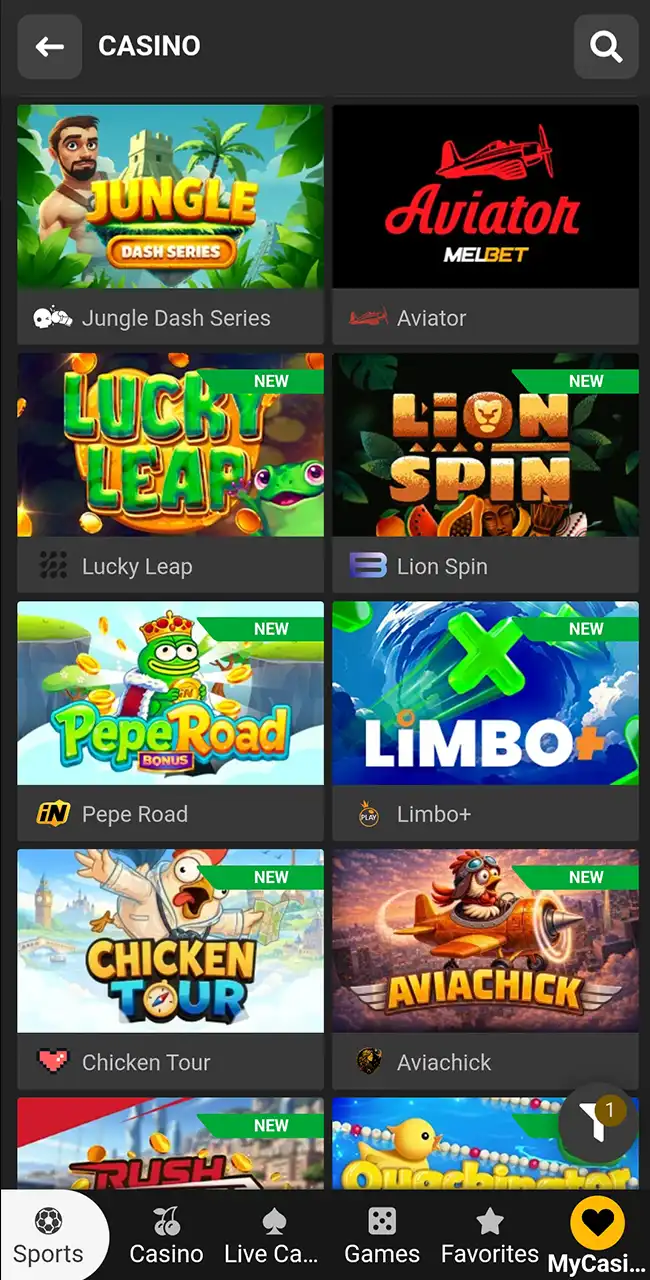This screenshot has height=1280, width=650.
Task: Open the Lucky Leap game
Action: (x=171, y=473)
